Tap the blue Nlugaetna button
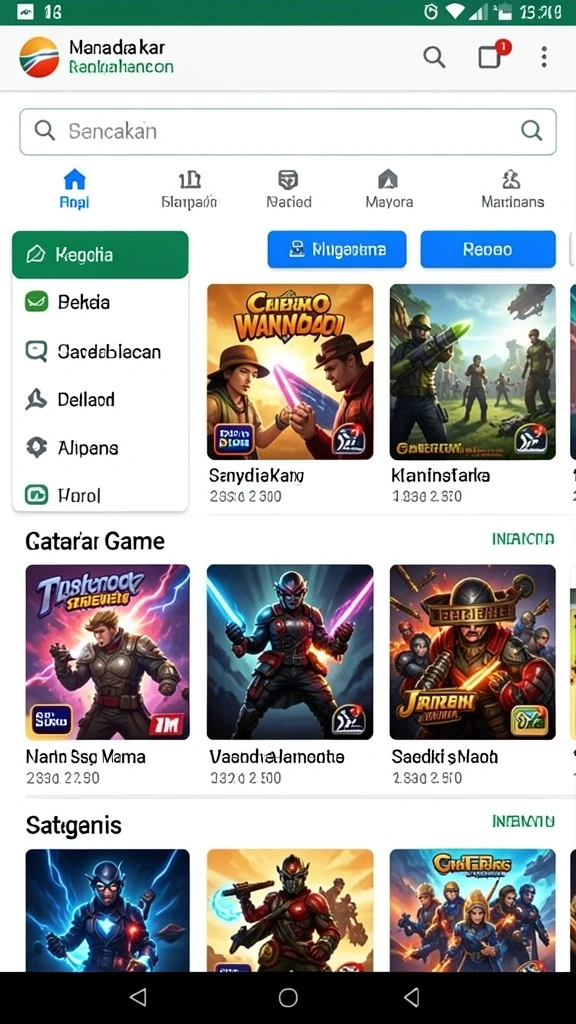Image resolution: width=576 pixels, height=1024 pixels. (336, 249)
